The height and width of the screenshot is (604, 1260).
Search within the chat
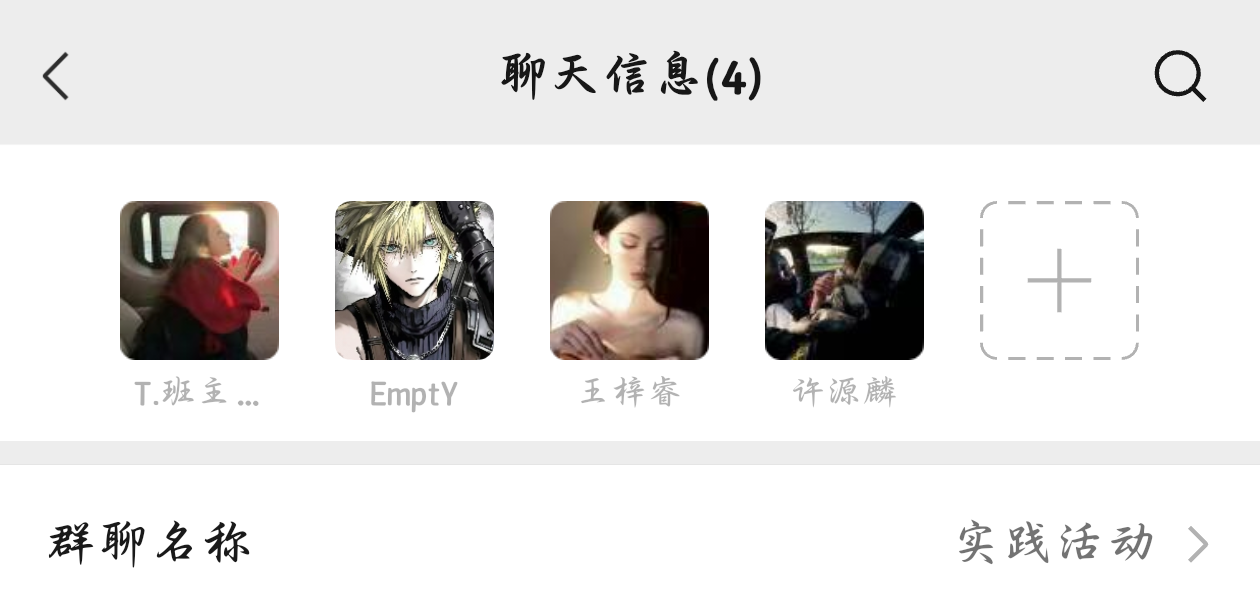[1180, 76]
